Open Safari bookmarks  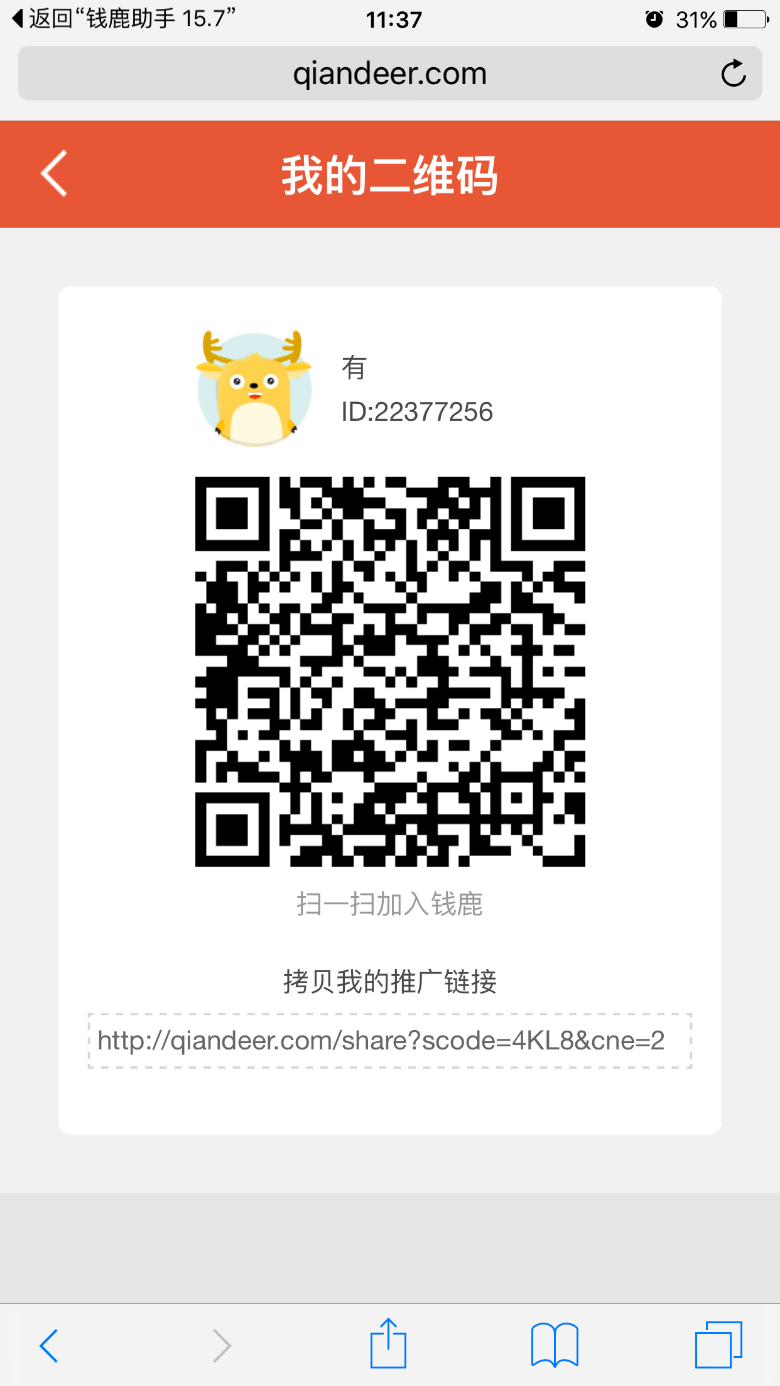[x=555, y=1345]
